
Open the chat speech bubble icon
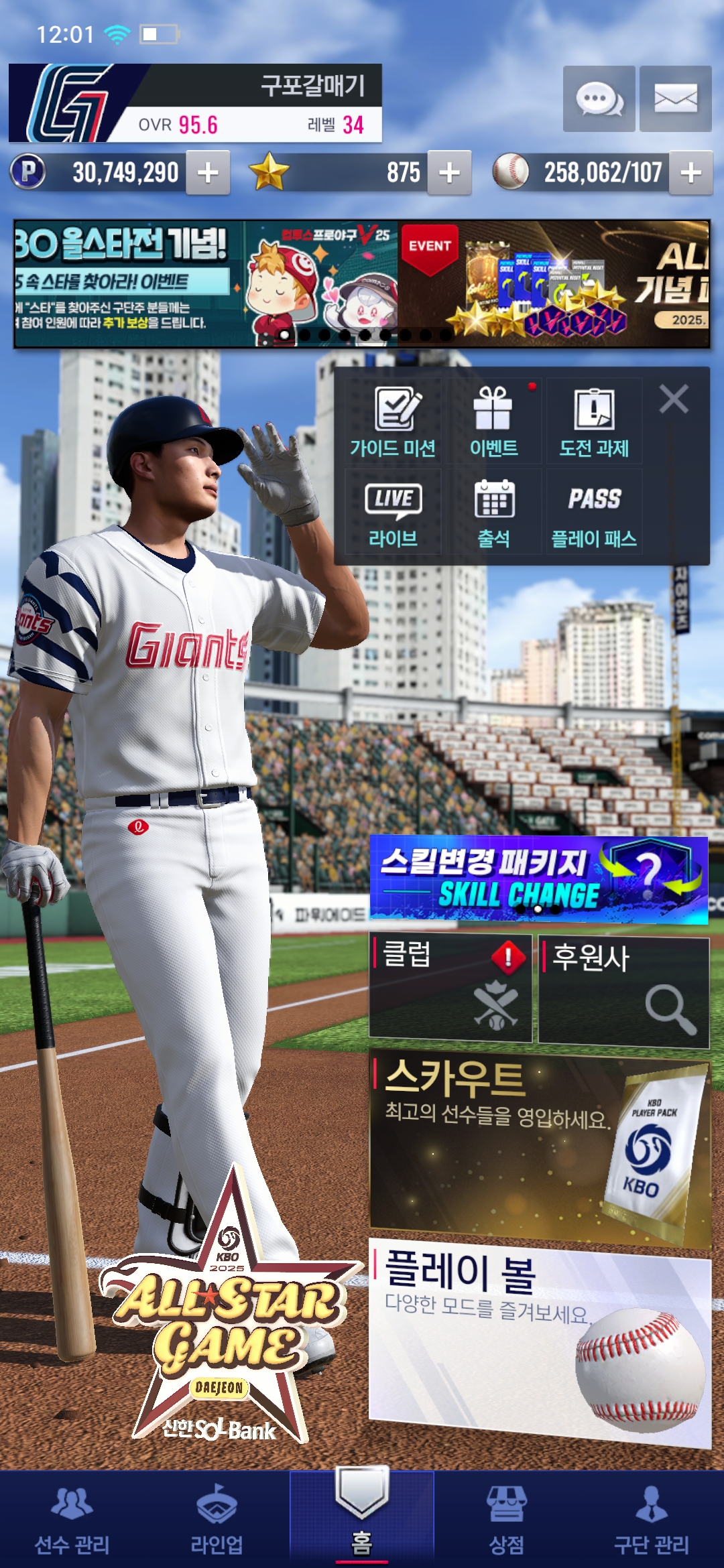[x=599, y=99]
